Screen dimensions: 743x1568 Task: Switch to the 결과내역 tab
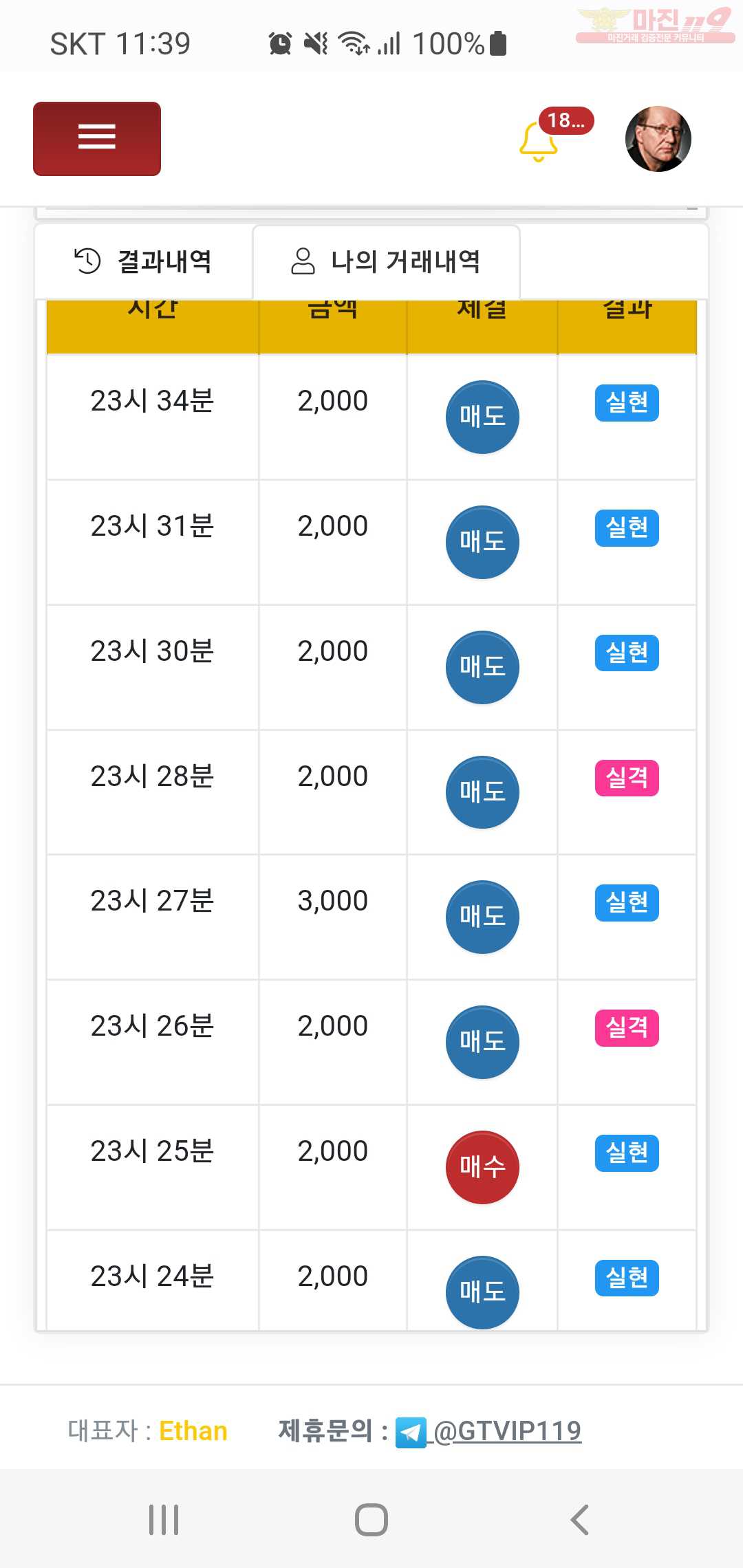point(143,261)
